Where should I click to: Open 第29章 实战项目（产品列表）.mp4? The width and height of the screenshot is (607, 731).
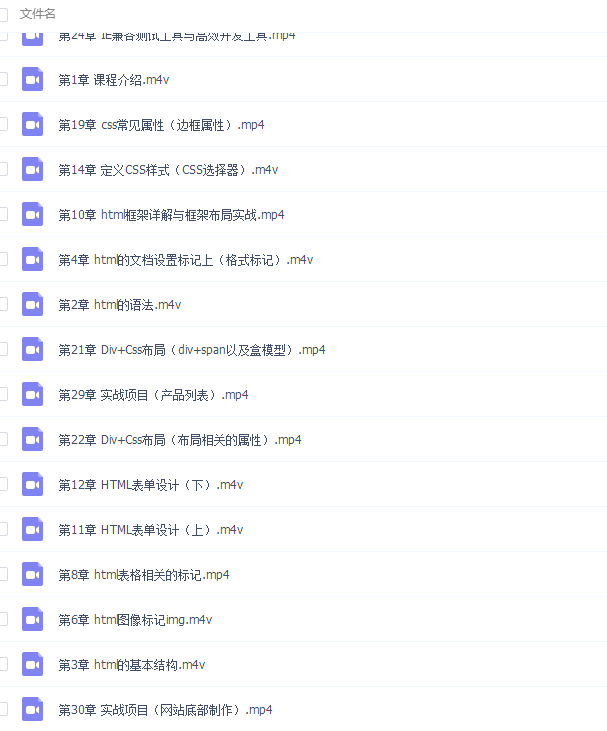click(x=153, y=395)
